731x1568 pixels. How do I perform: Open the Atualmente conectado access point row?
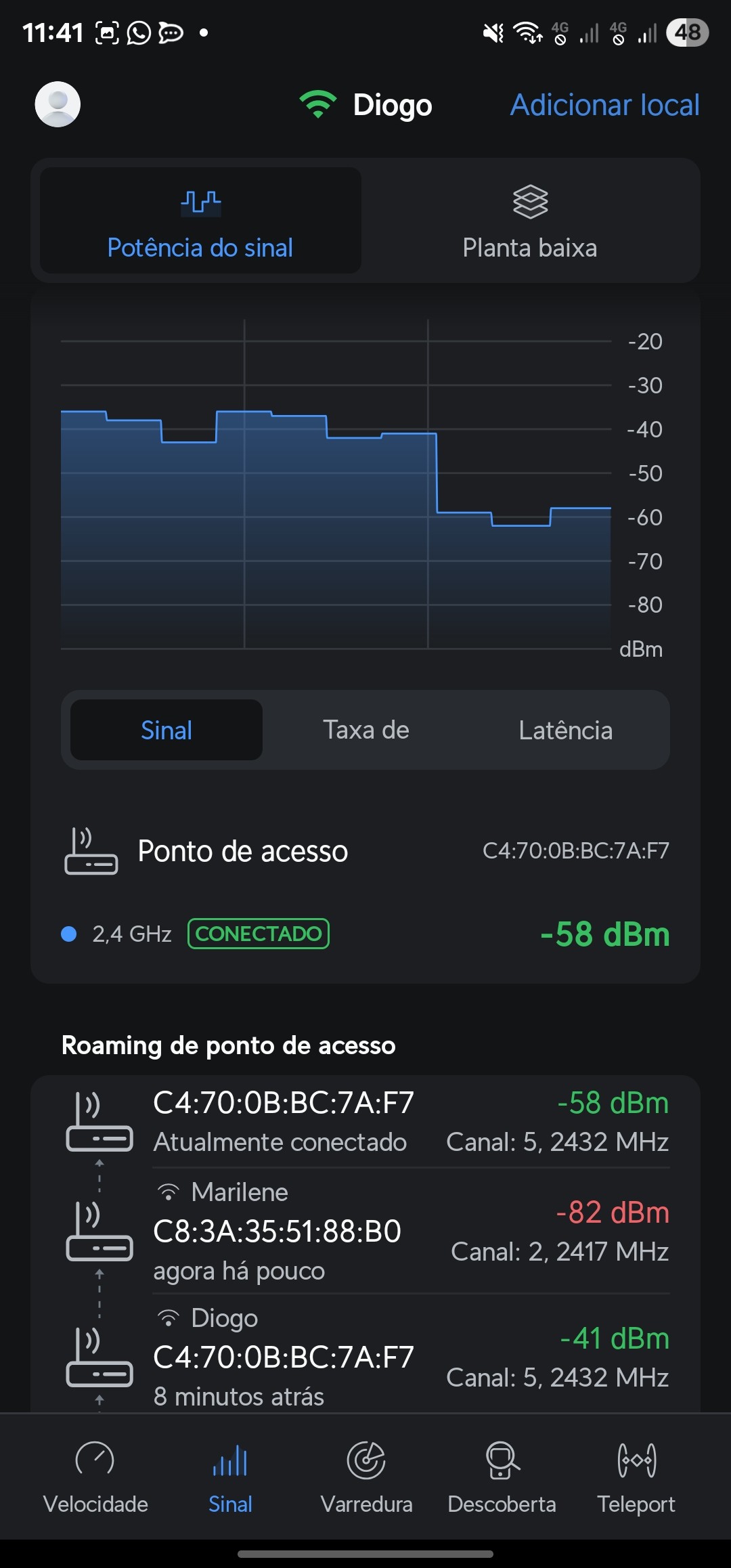point(365,1121)
